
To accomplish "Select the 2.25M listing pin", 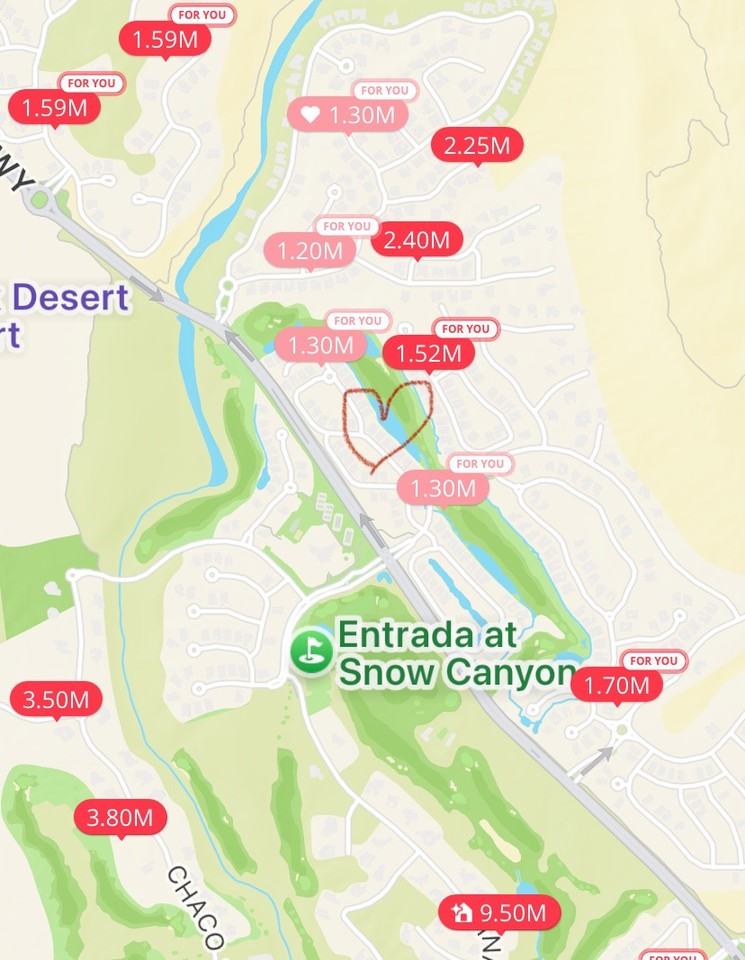I will pyautogui.click(x=477, y=146).
